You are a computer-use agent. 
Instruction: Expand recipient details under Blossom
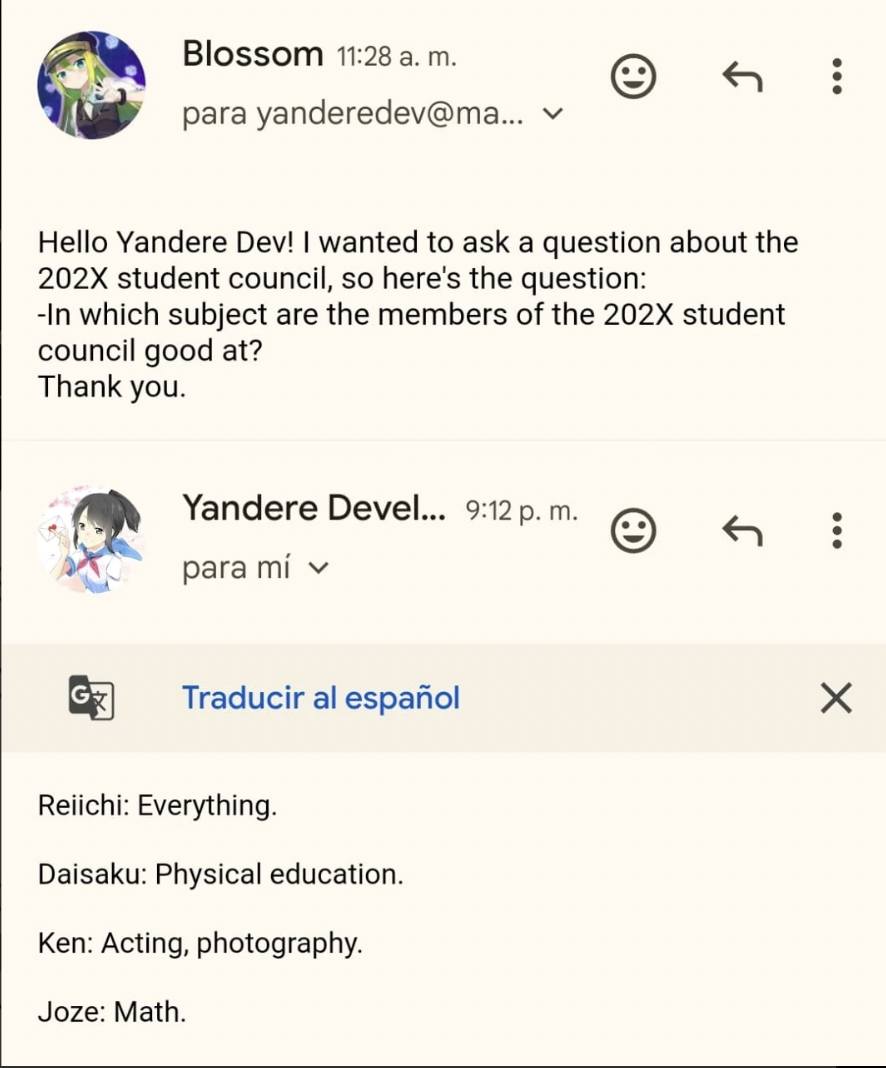[552, 115]
